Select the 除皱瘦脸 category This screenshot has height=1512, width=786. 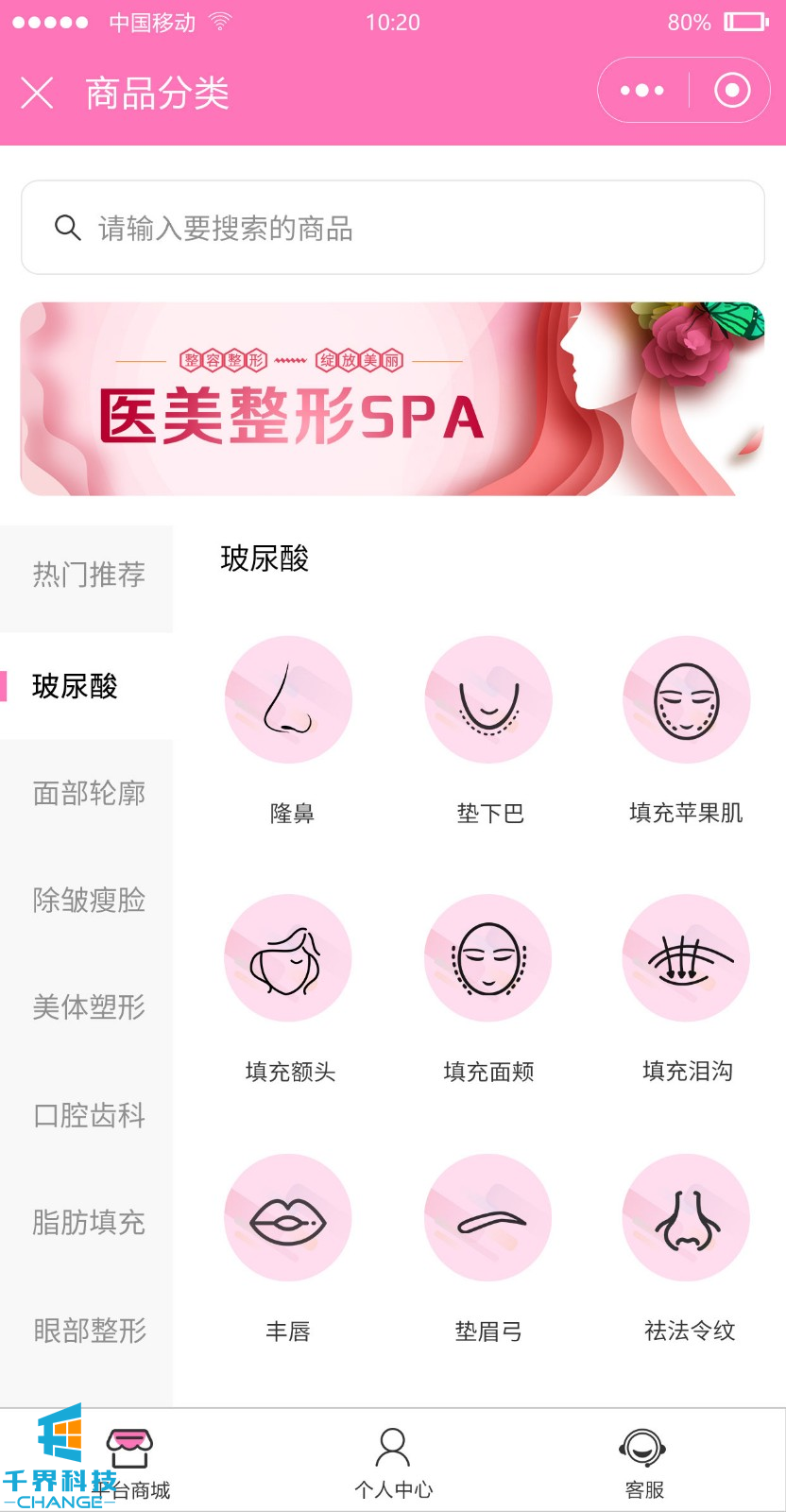88,901
